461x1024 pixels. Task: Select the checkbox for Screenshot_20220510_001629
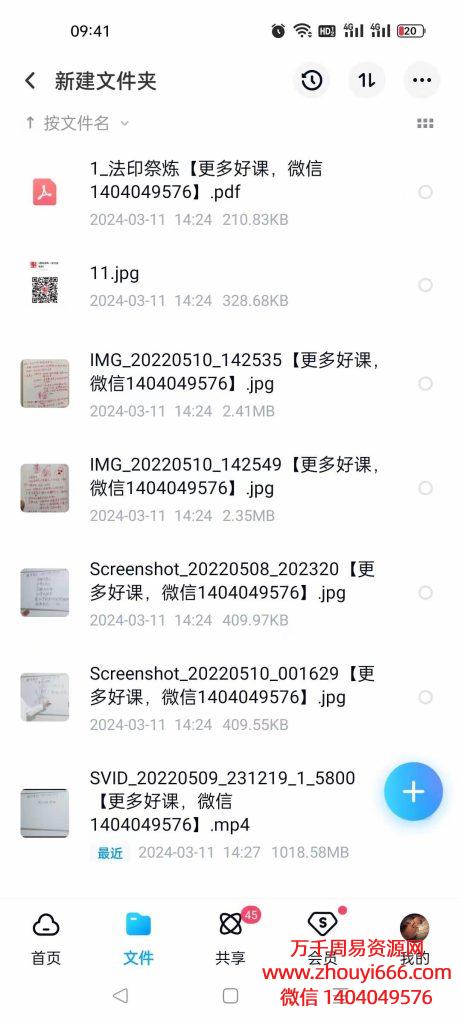point(425,697)
